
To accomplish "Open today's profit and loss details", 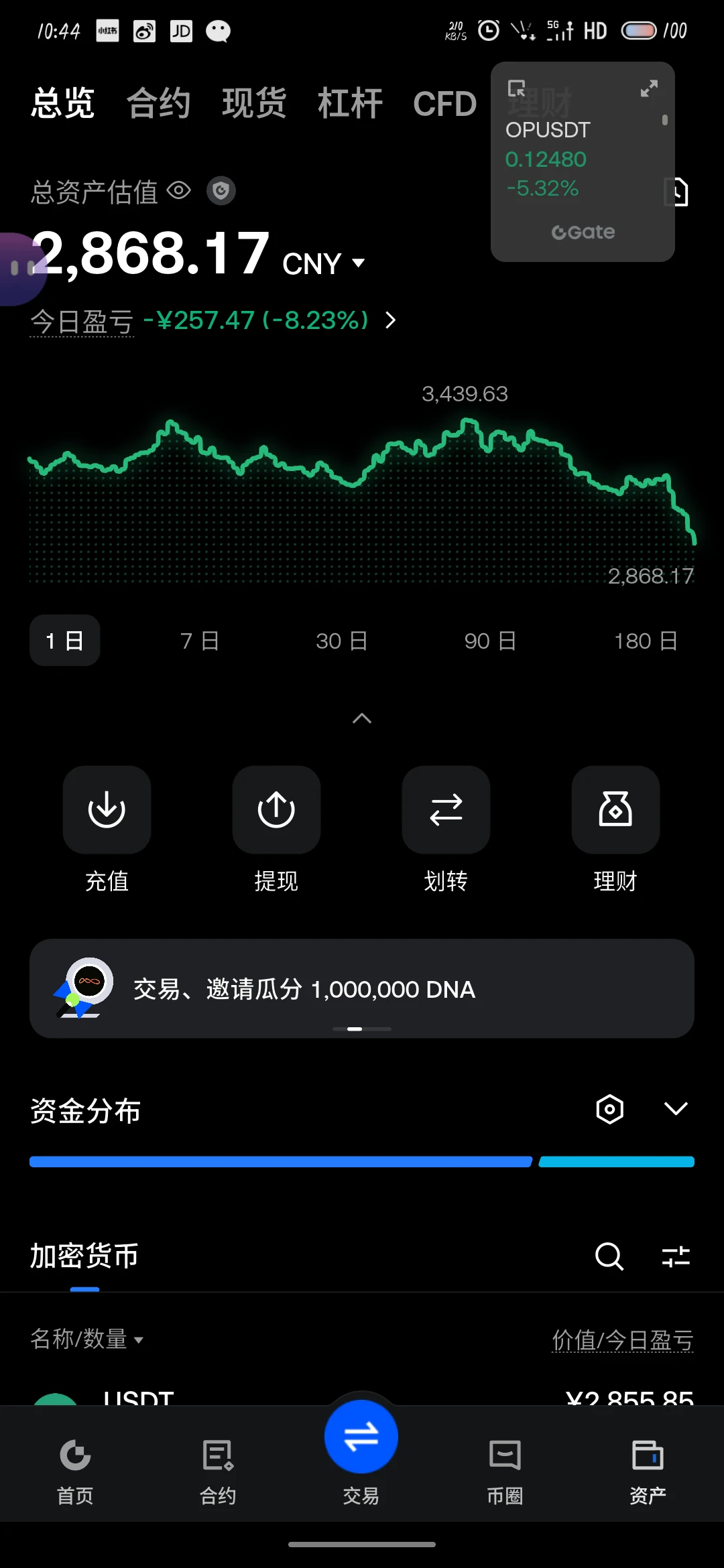I will click(x=391, y=320).
